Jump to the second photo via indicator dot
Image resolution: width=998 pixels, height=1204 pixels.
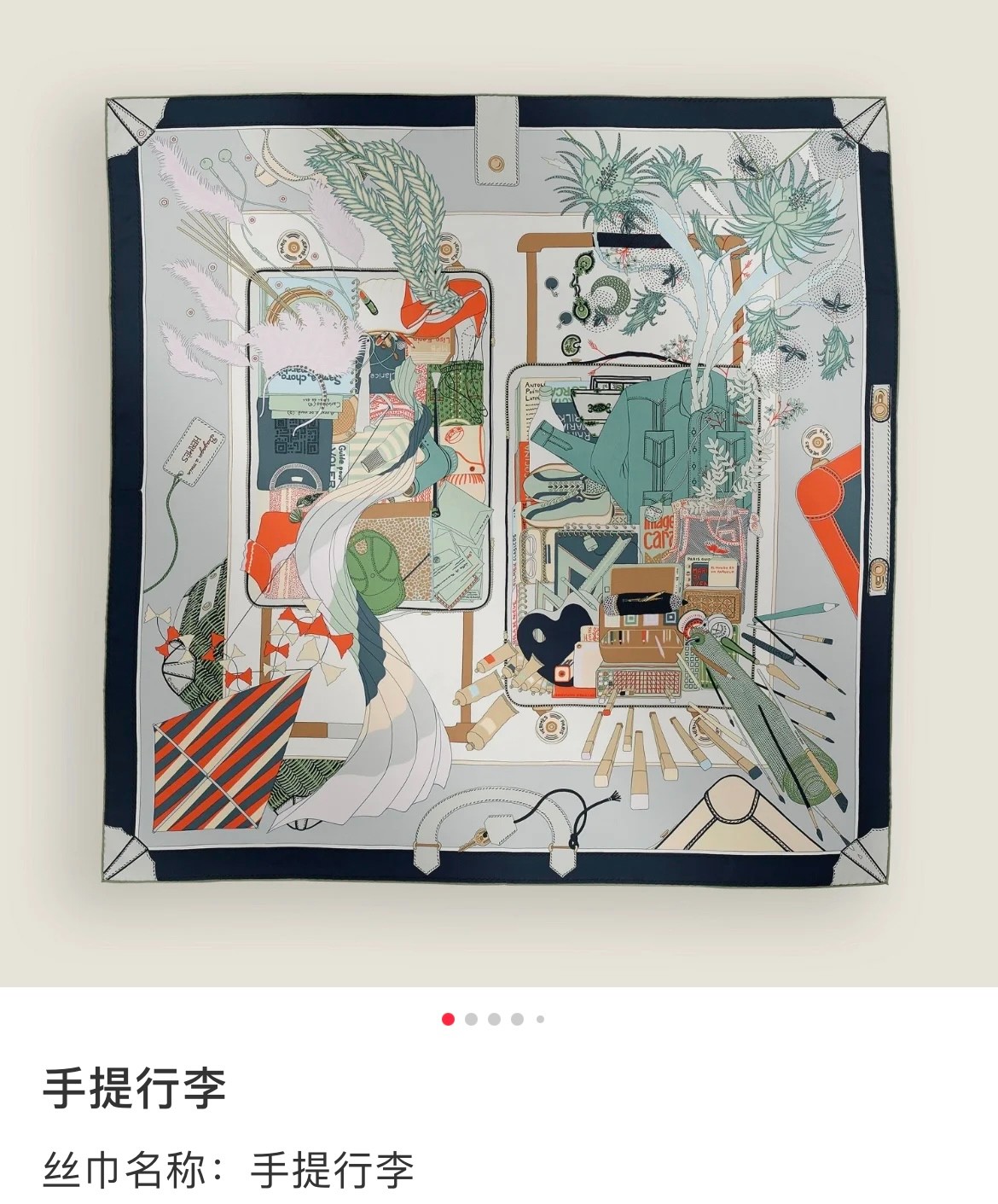click(471, 1019)
